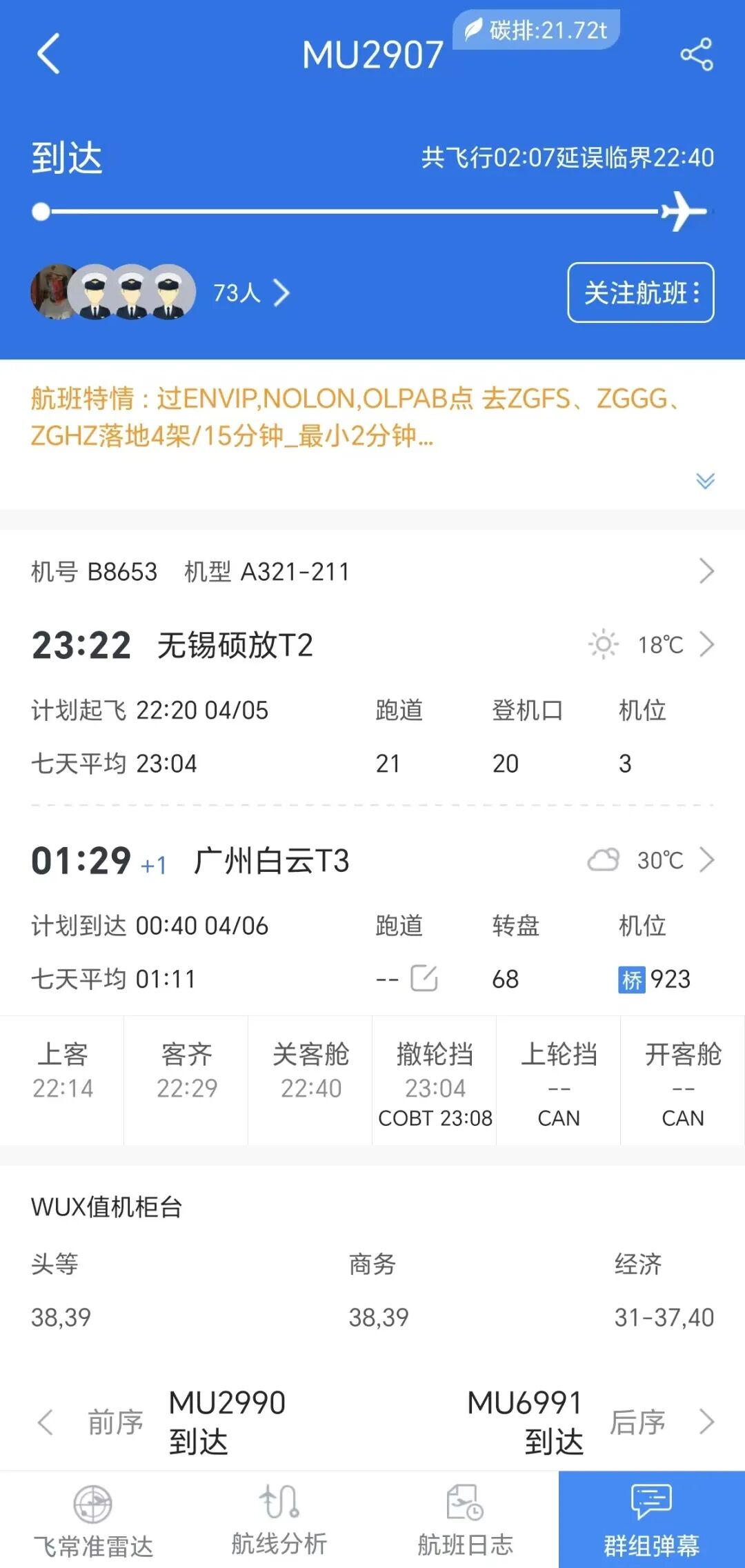Tap the 关注航班 follow flight button

pyautogui.click(x=640, y=292)
